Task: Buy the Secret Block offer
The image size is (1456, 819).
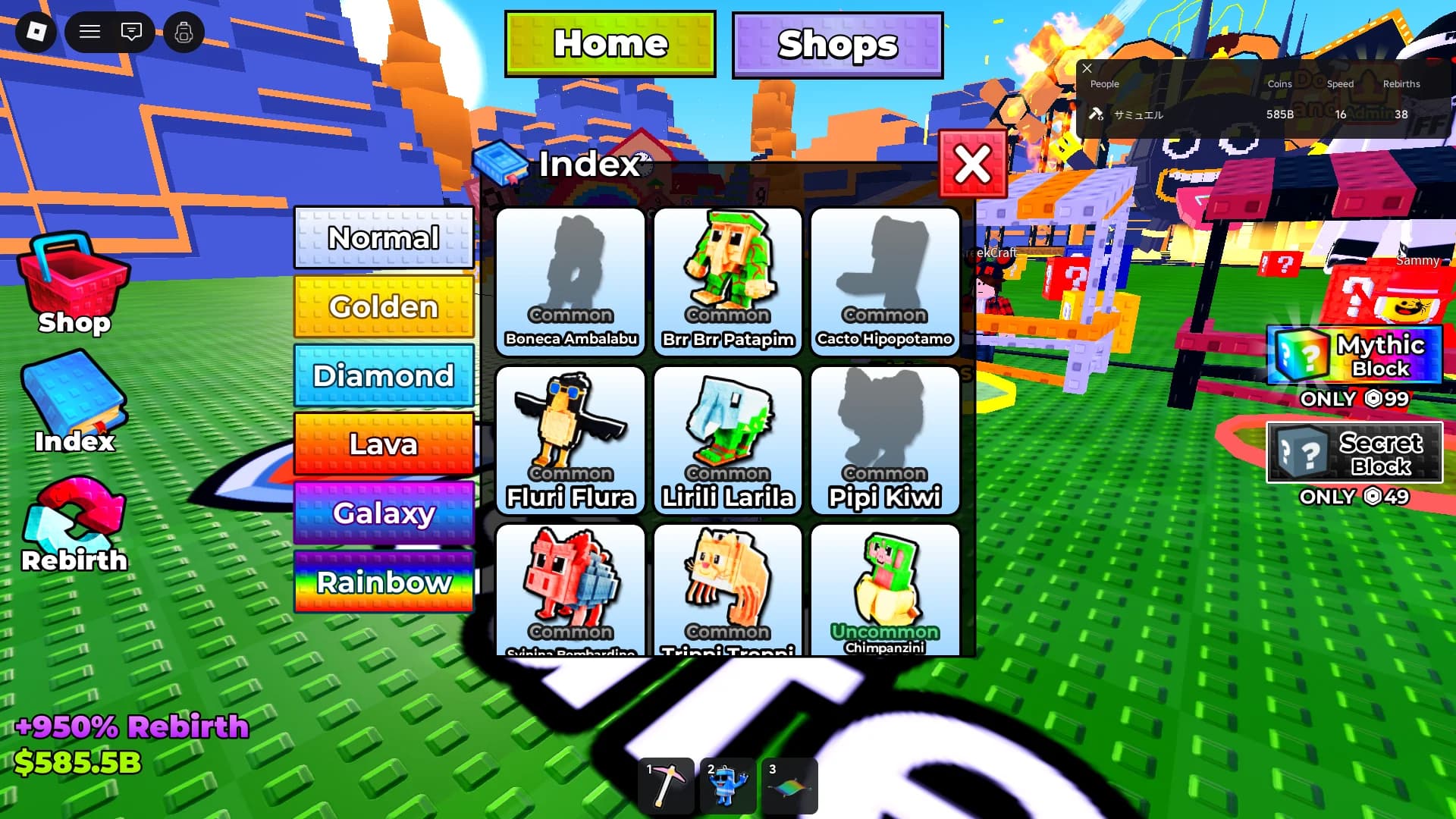Action: [1354, 453]
